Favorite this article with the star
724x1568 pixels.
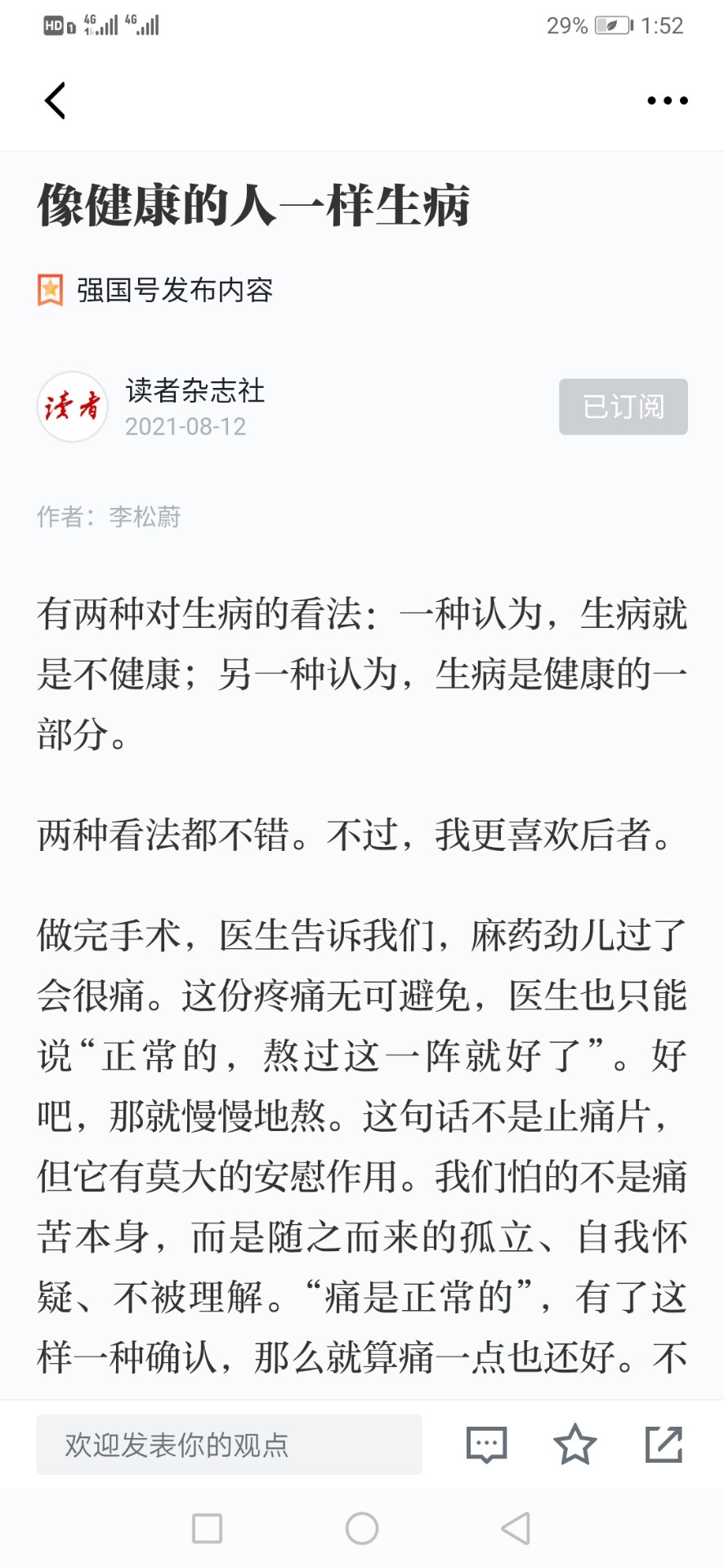tap(575, 1444)
